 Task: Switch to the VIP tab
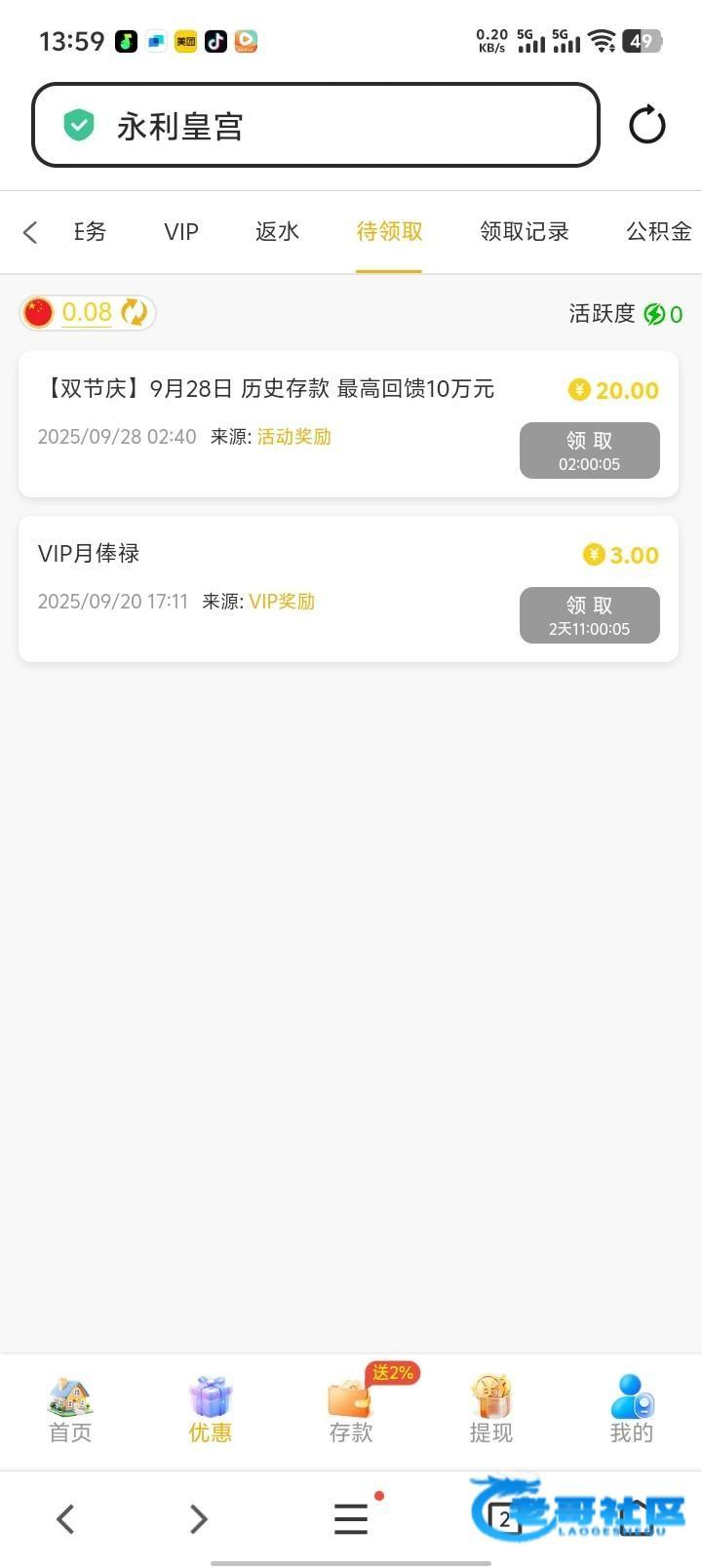pyautogui.click(x=181, y=232)
